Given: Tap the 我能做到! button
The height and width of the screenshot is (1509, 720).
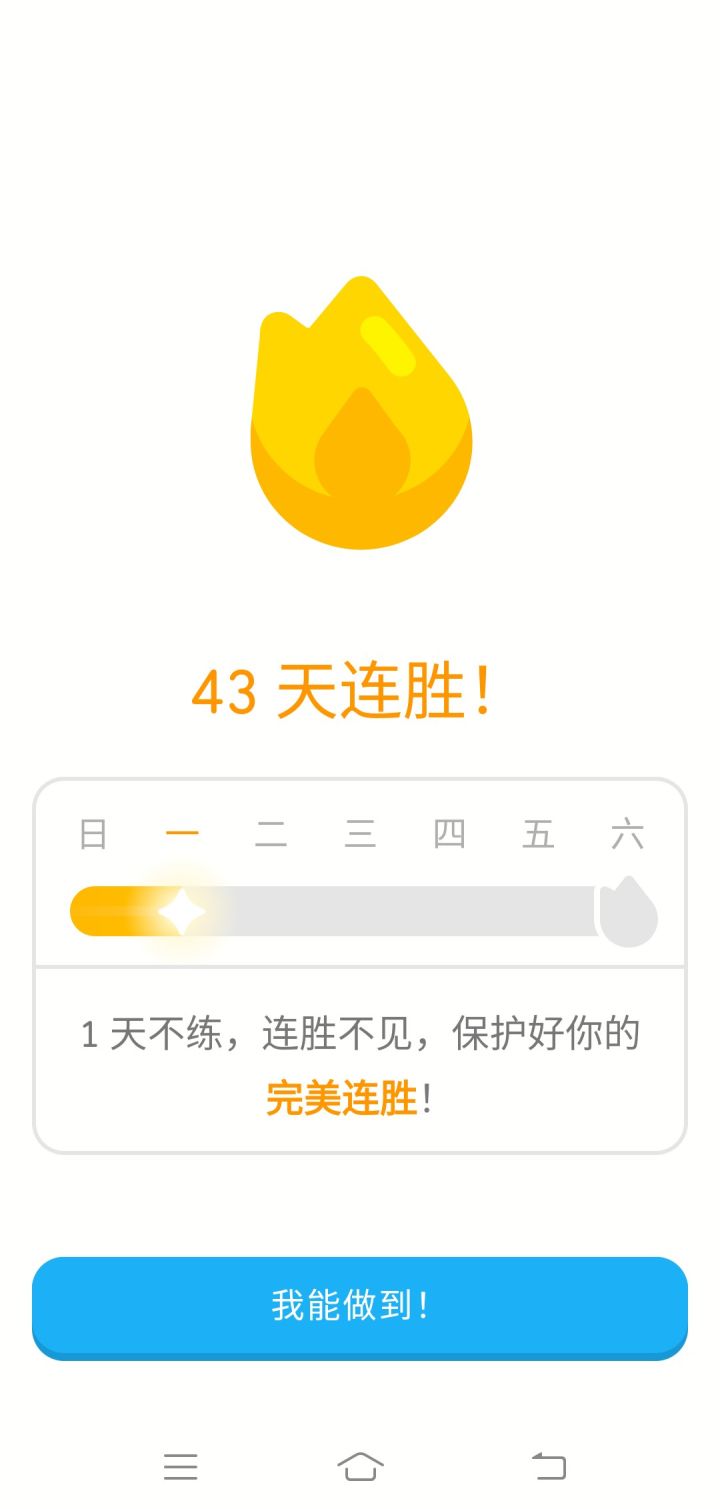Looking at the screenshot, I should pyautogui.click(x=360, y=1306).
